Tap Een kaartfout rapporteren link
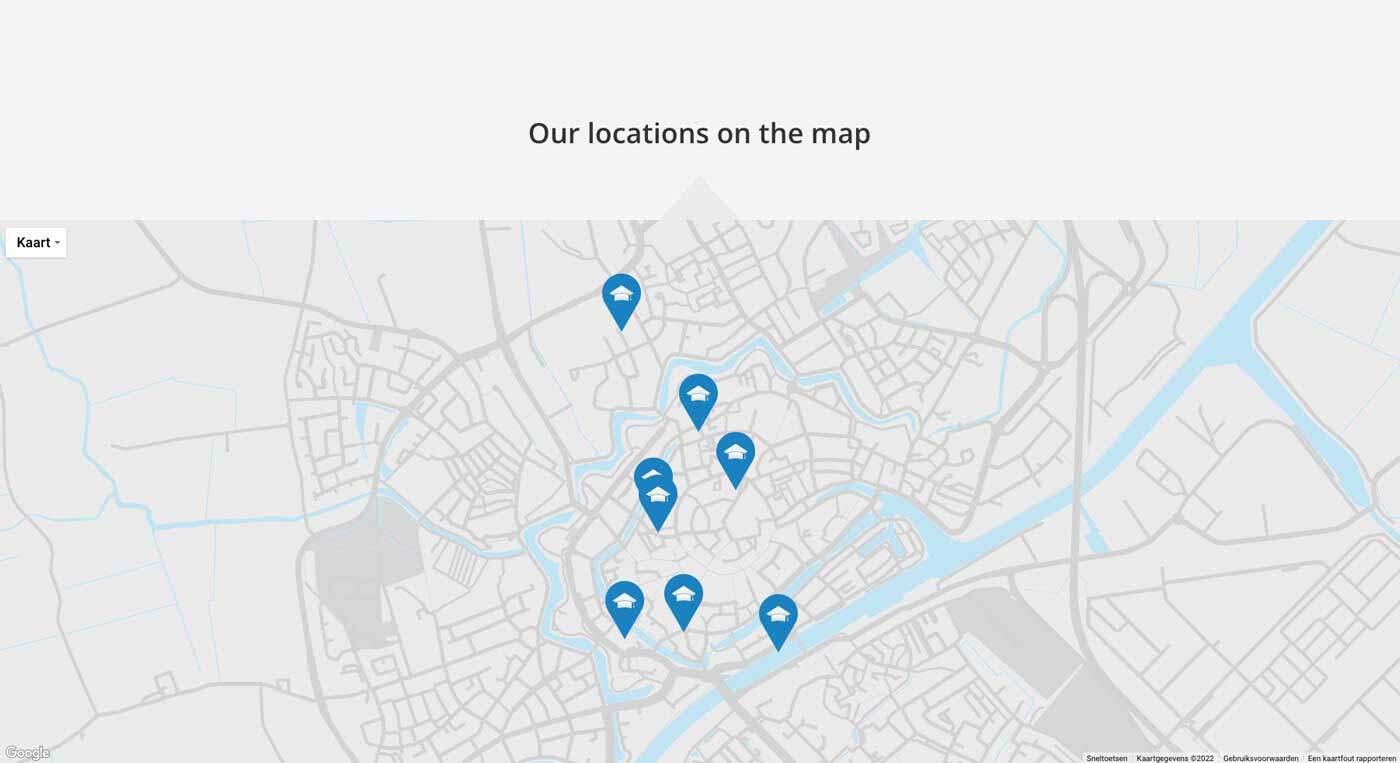This screenshot has height=763, width=1400. click(x=1351, y=758)
